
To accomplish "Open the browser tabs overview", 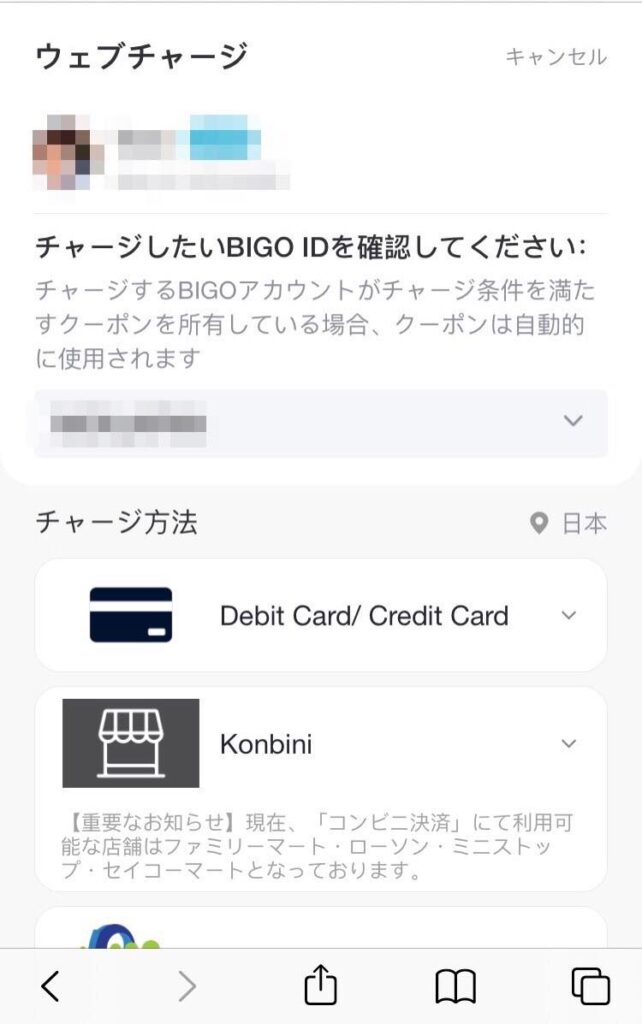I will (x=590, y=987).
